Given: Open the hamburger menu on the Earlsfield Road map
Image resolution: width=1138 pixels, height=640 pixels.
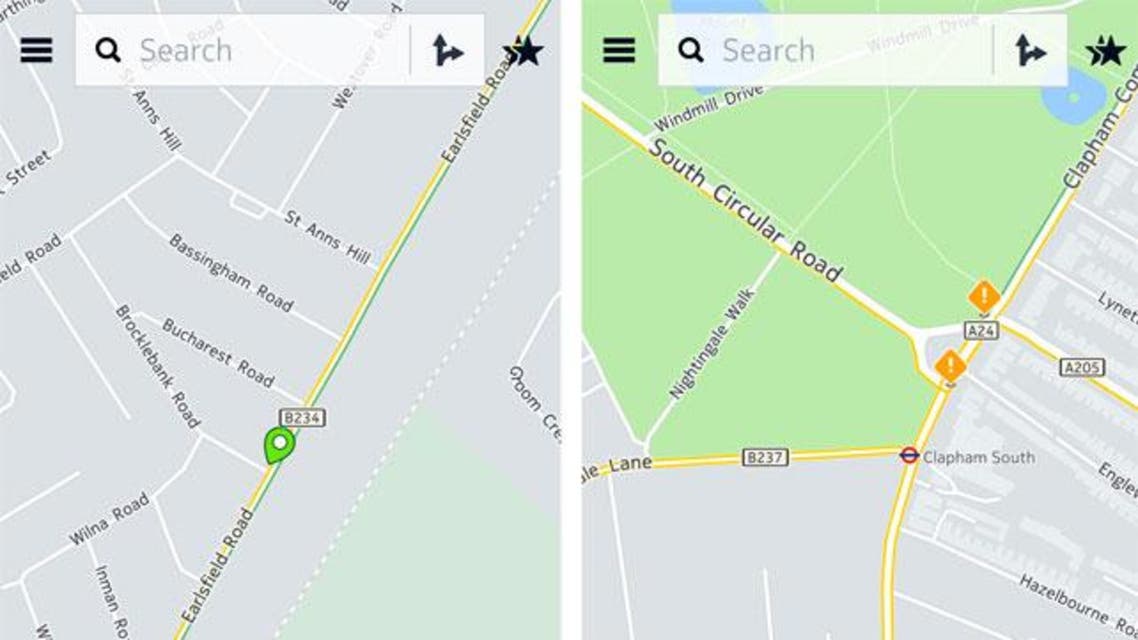Looking at the screenshot, I should click(x=36, y=50).
